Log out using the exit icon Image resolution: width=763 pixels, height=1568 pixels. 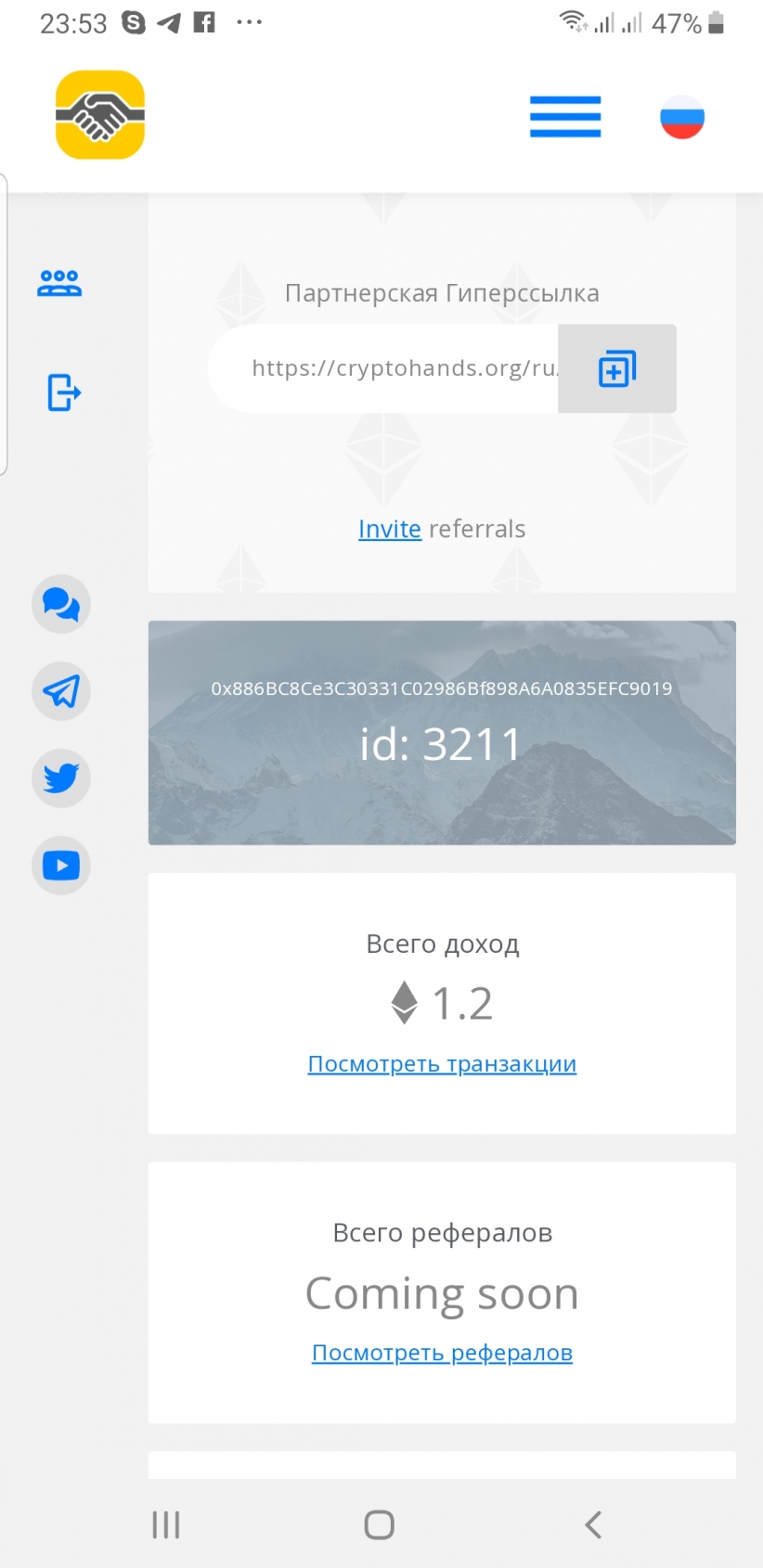point(63,392)
